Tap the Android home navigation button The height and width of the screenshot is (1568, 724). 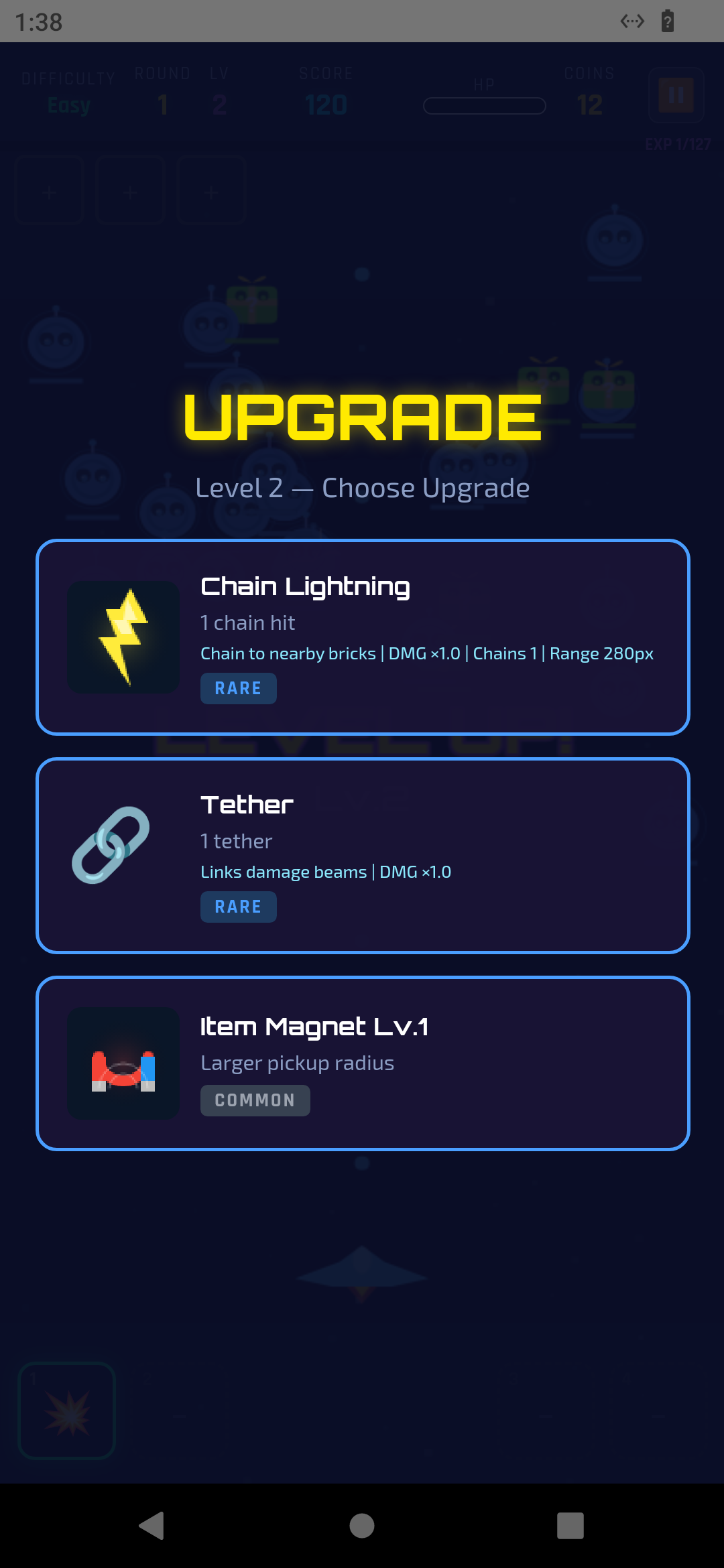click(361, 1526)
